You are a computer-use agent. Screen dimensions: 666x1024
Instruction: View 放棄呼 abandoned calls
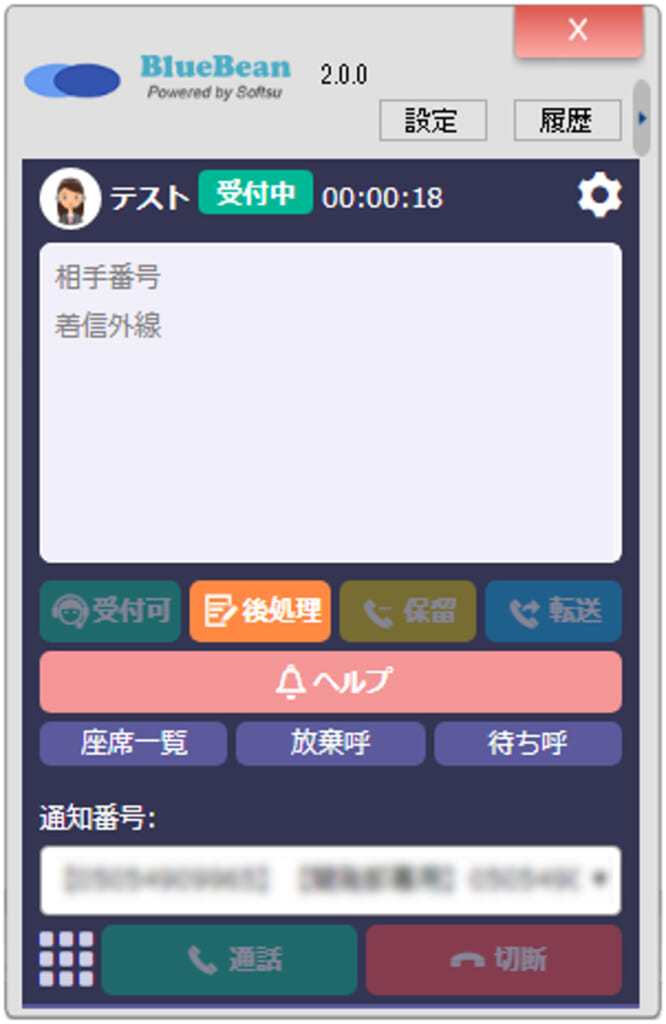point(330,744)
